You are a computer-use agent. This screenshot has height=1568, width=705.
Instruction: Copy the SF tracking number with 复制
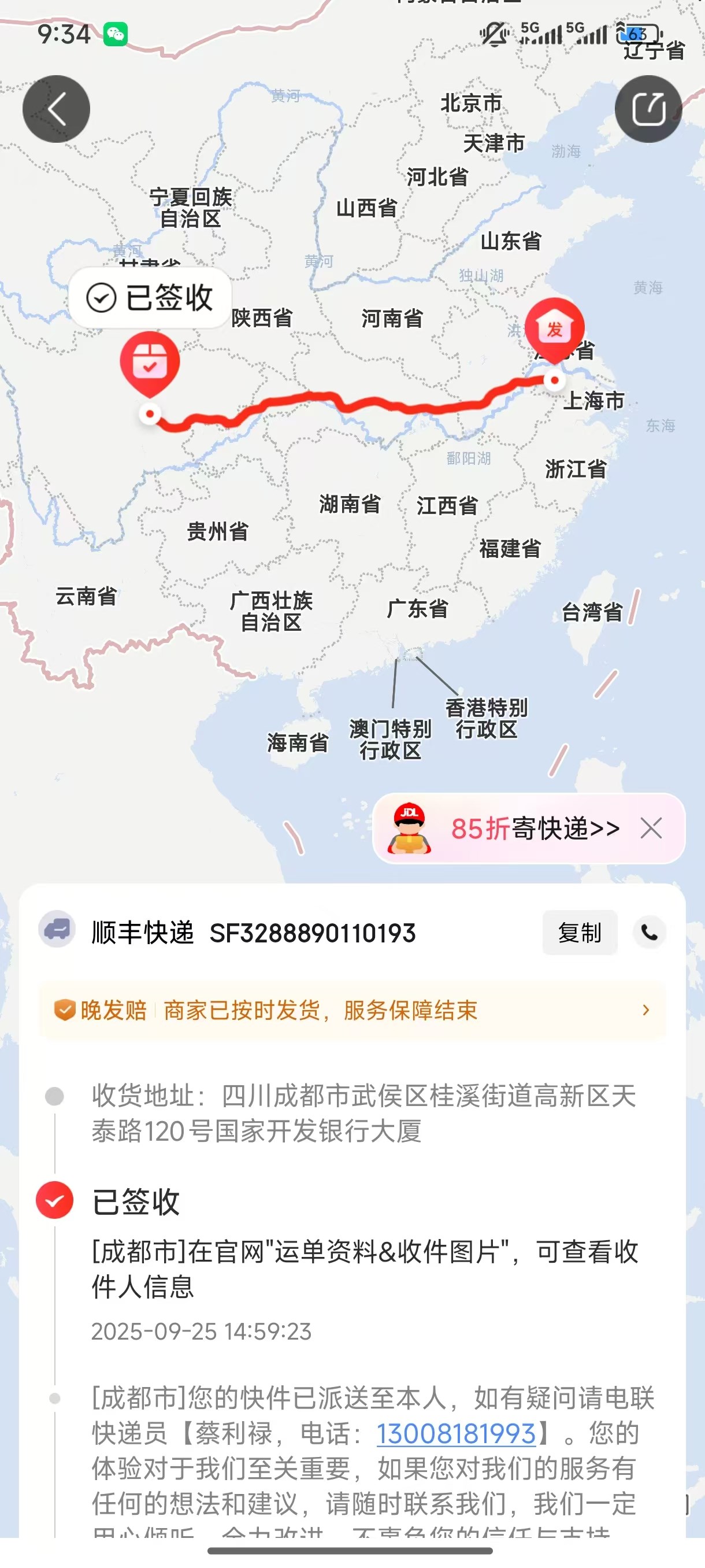580,933
